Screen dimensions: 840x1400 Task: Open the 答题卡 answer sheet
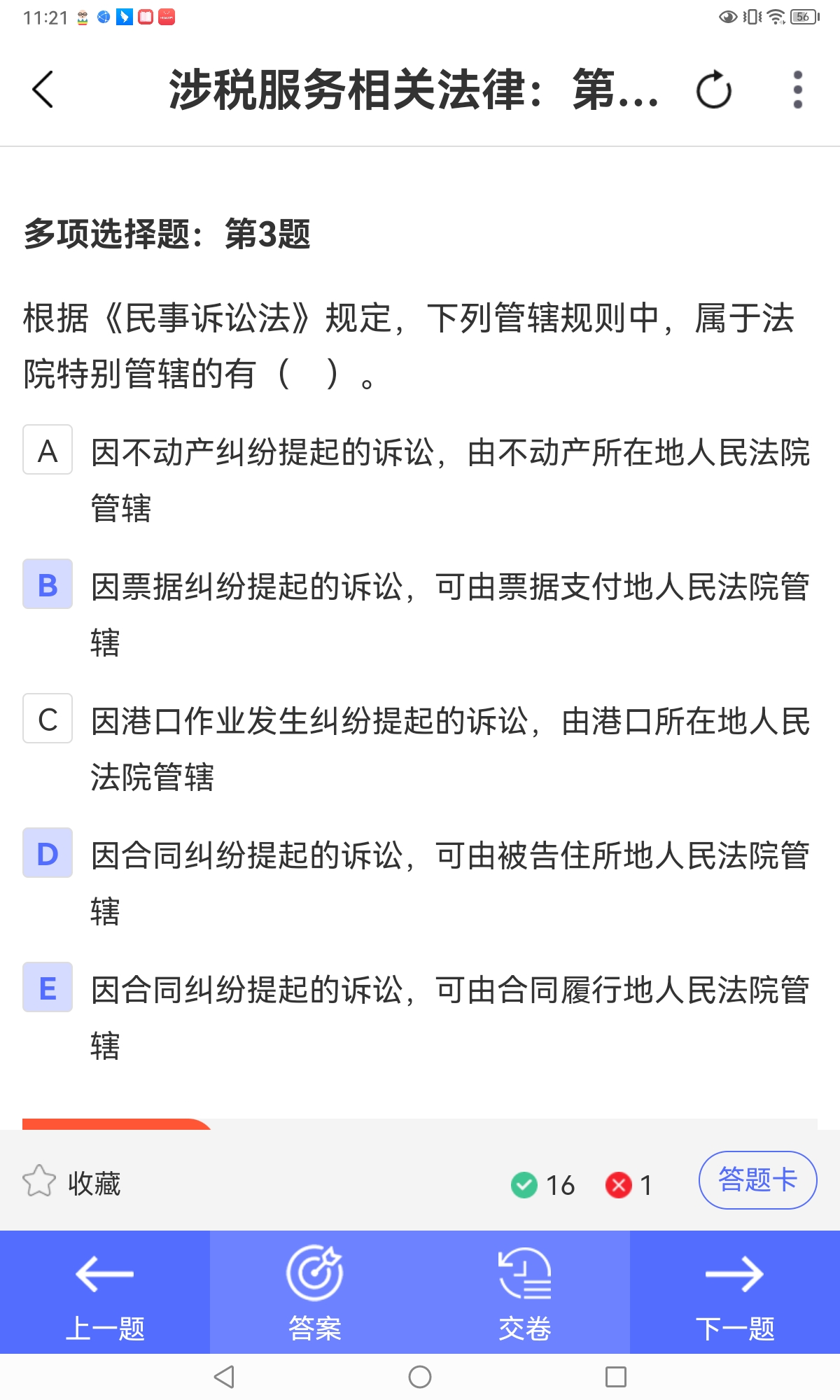pos(757,1180)
